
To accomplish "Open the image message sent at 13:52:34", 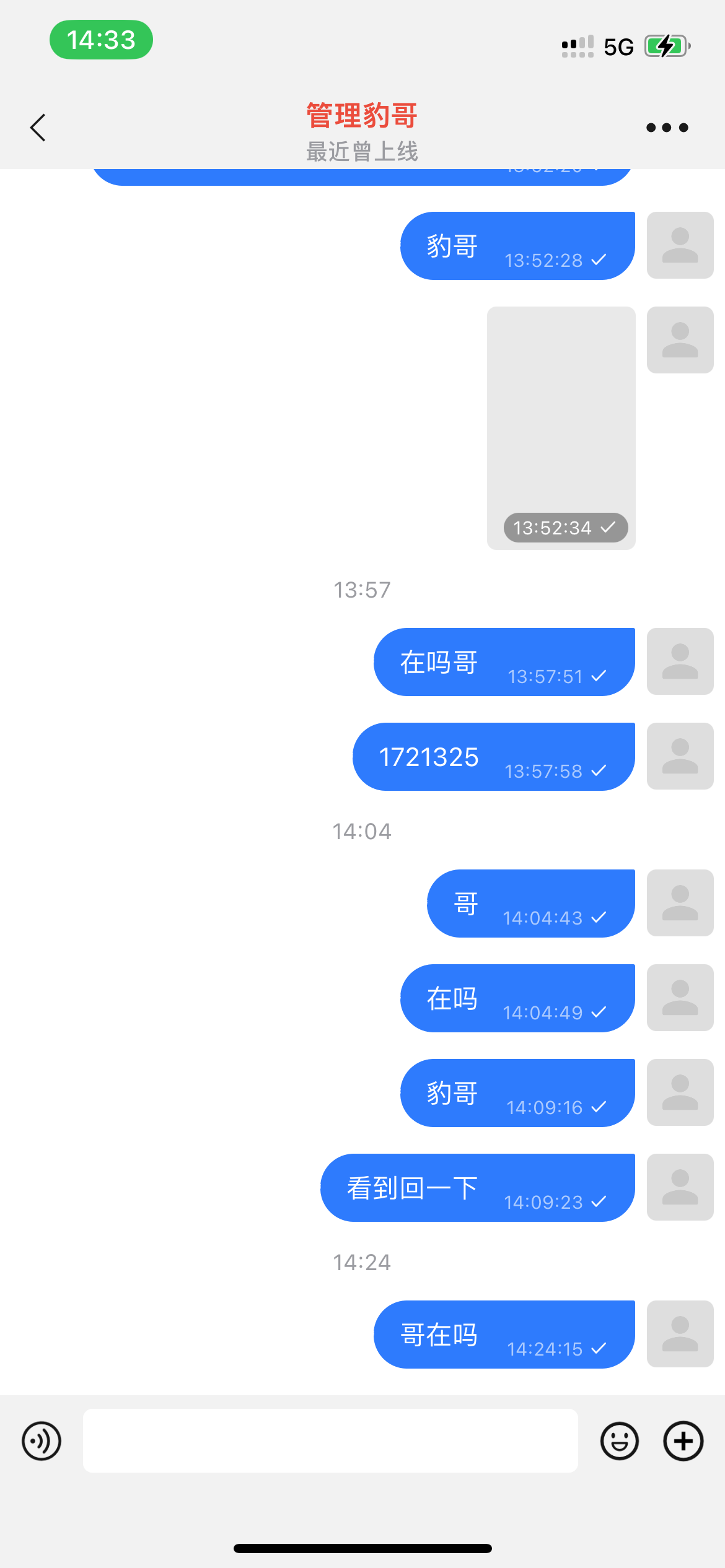I will coord(561,427).
